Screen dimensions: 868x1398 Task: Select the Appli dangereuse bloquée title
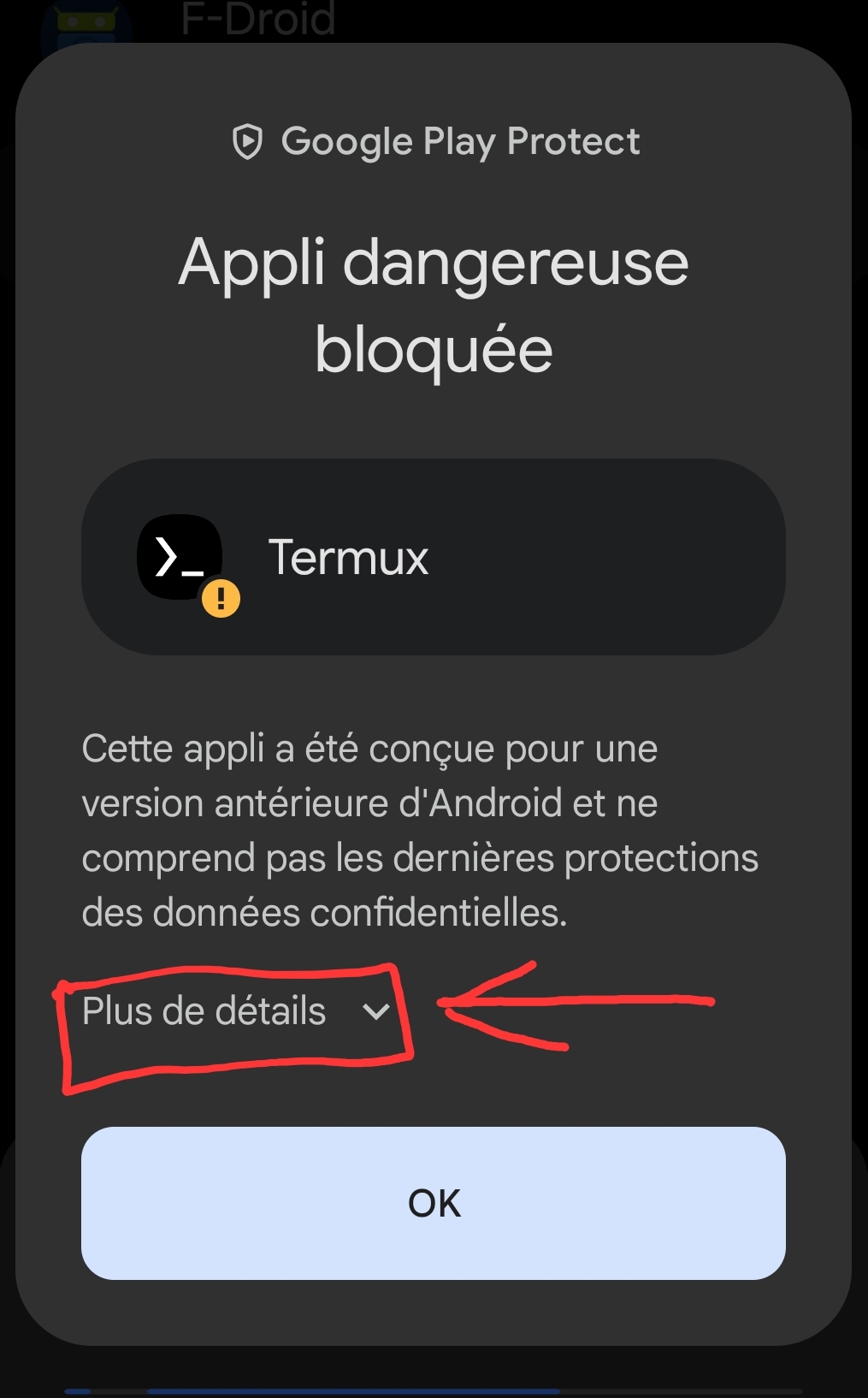433,304
